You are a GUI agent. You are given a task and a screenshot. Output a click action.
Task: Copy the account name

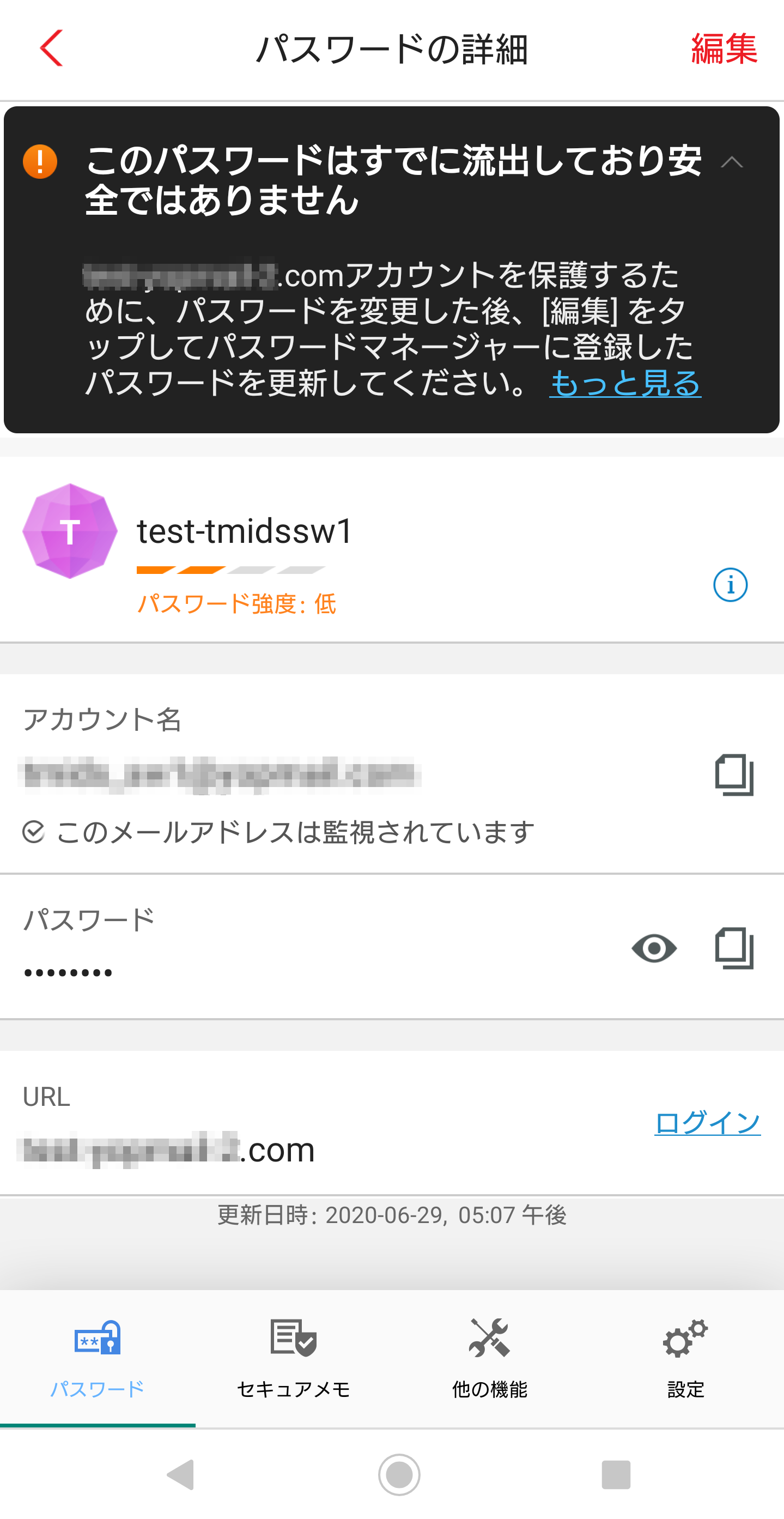(x=734, y=774)
